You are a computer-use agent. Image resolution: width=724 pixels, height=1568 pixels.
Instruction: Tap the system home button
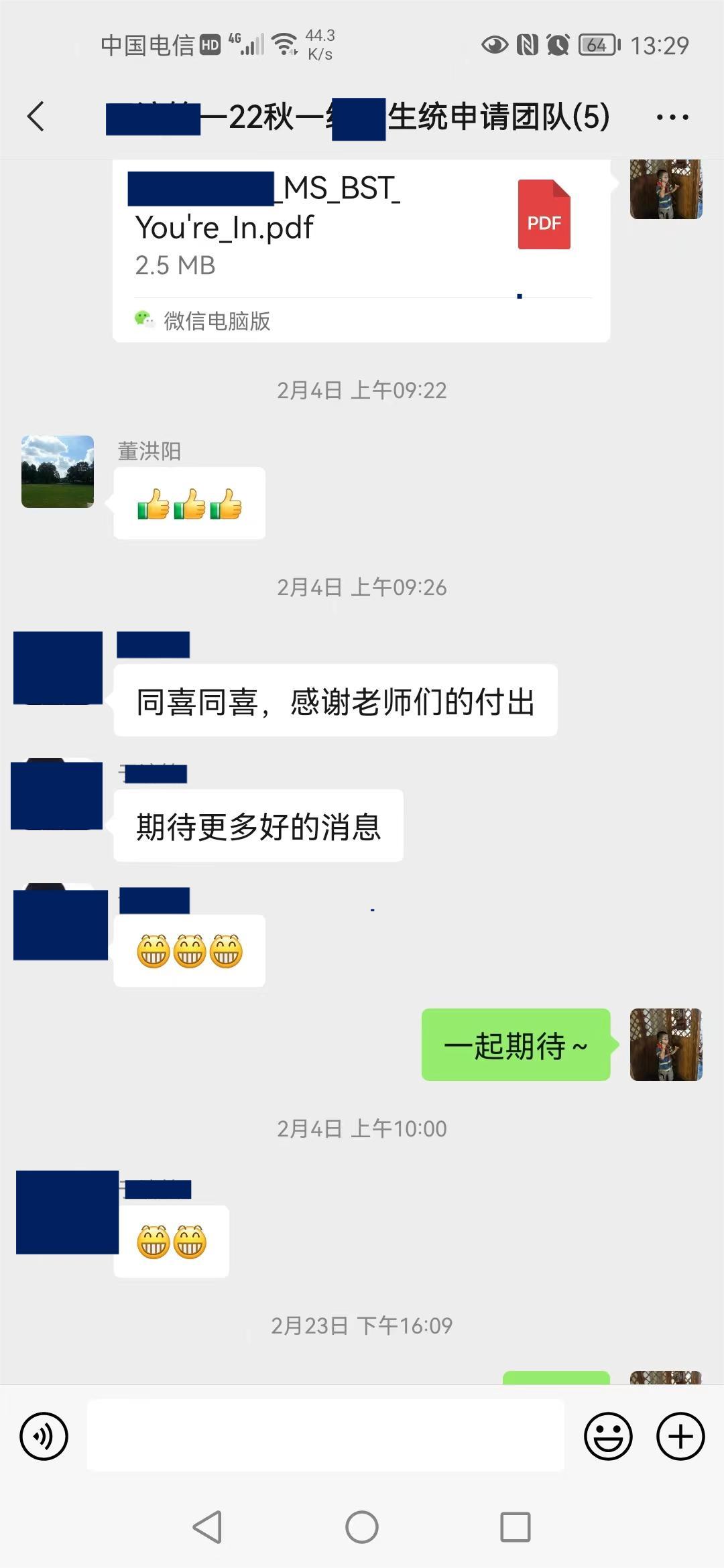point(362,1527)
